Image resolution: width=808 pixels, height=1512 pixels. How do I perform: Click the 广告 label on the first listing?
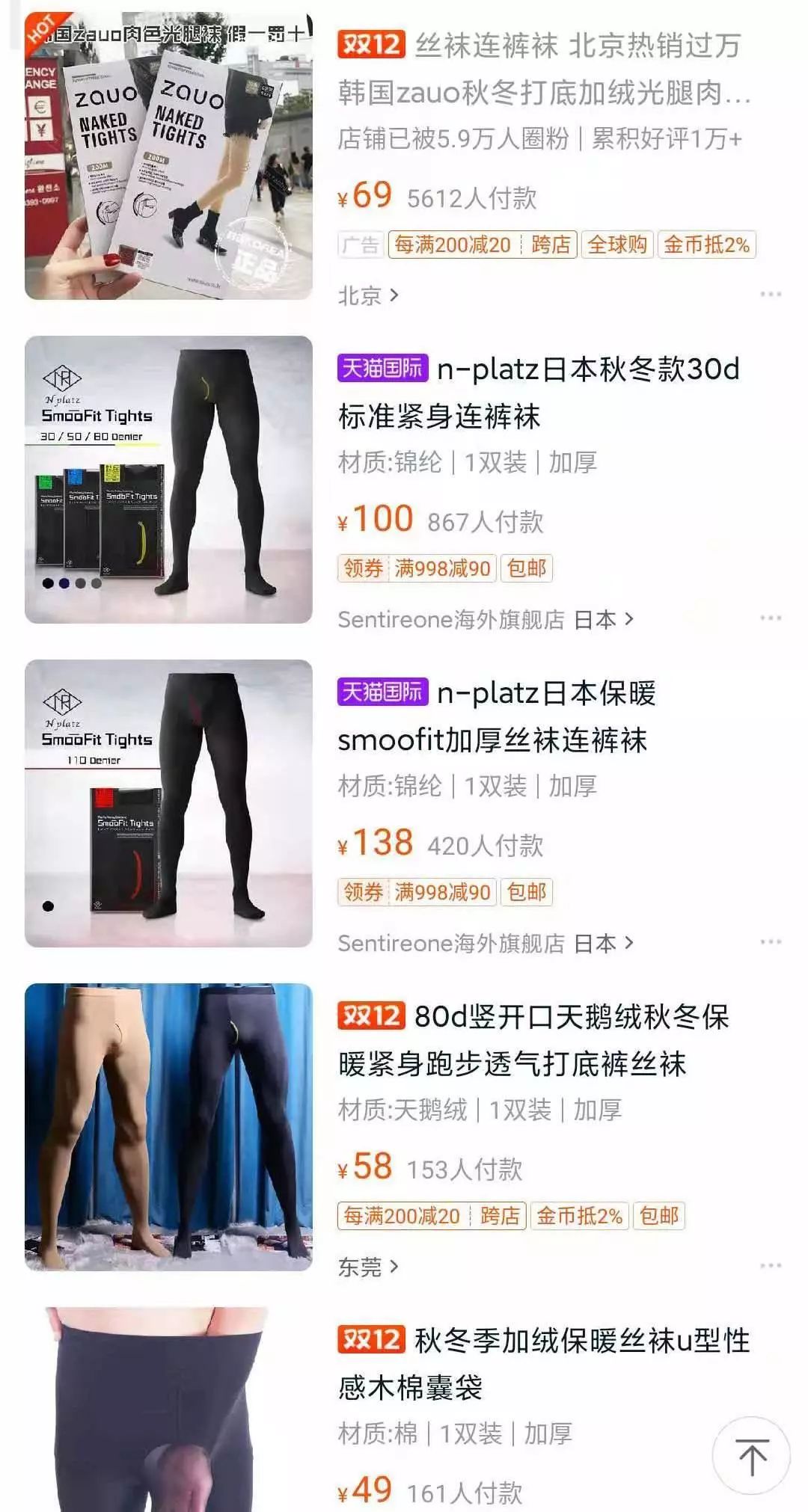pyautogui.click(x=360, y=245)
